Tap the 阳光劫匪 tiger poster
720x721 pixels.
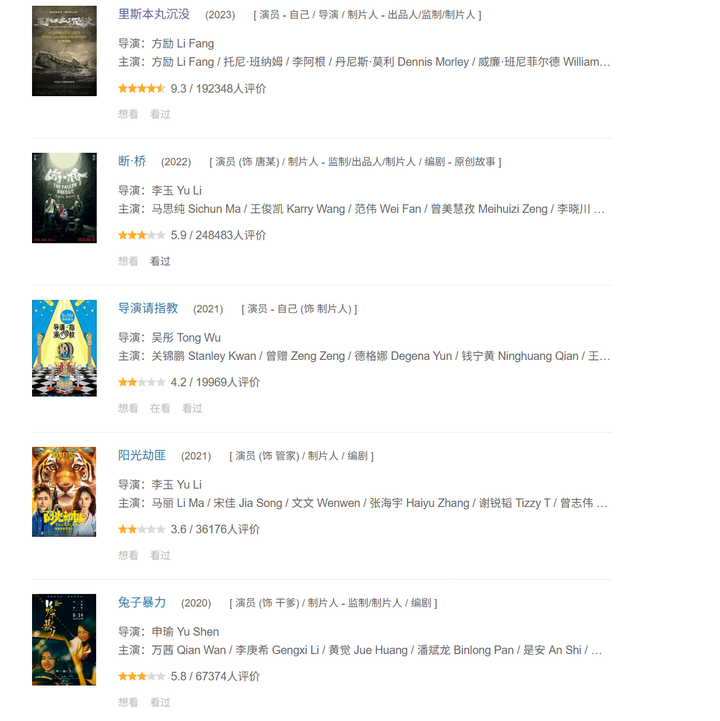pyautogui.click(x=64, y=492)
